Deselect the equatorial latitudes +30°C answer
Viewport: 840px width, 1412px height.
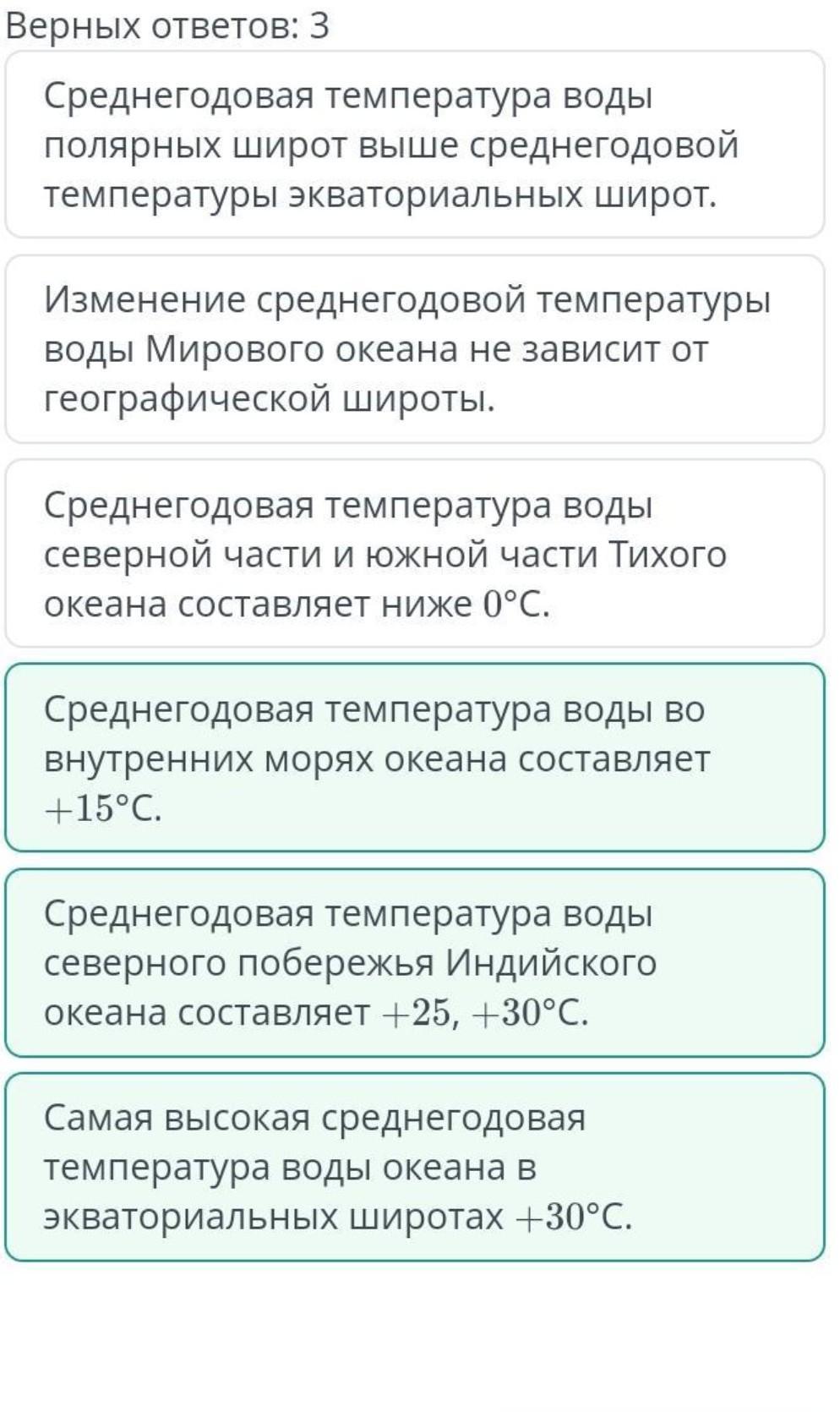414,1167
